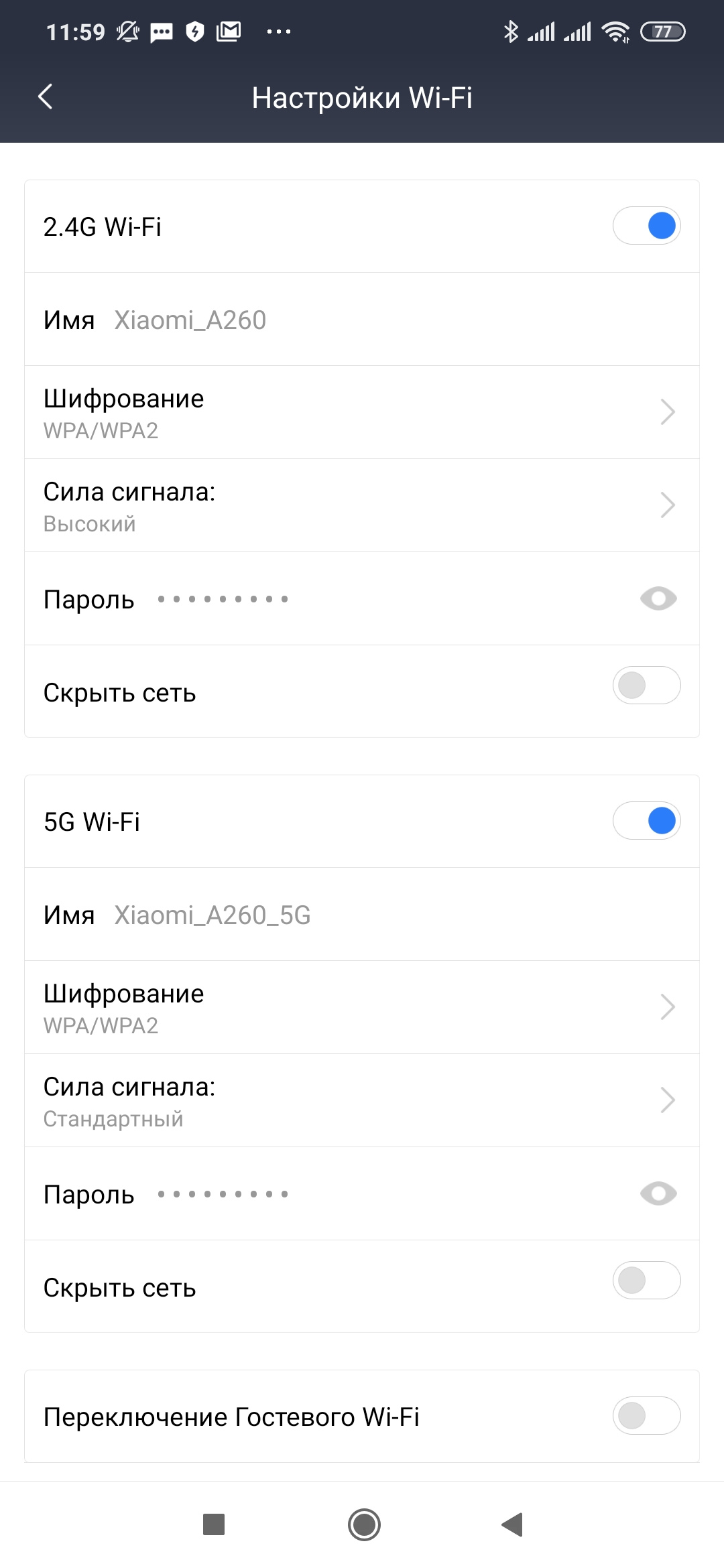Edit the 5G network name Xiaomi_A260_5G
Viewport: 724px width, 1568px height.
(x=213, y=915)
